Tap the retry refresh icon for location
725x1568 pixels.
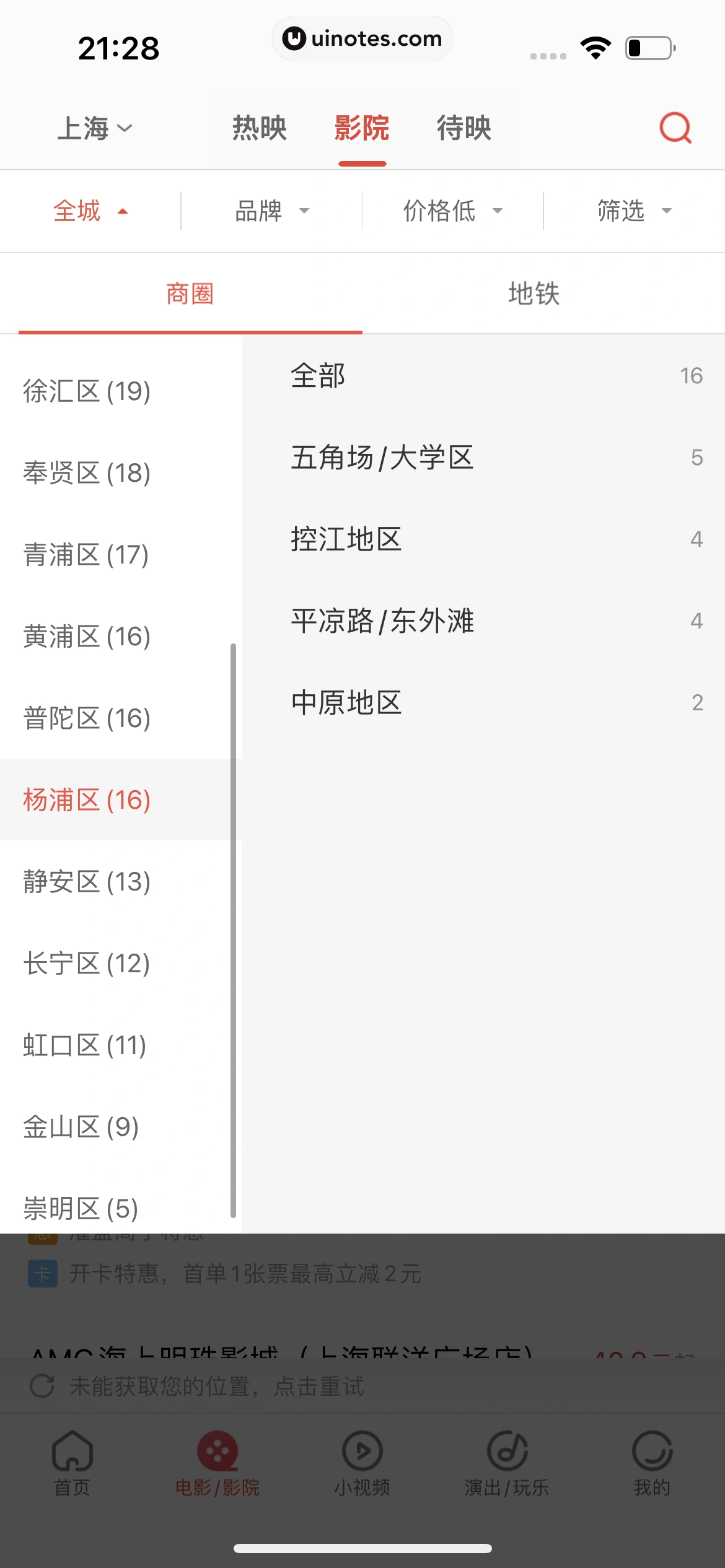[42, 1387]
